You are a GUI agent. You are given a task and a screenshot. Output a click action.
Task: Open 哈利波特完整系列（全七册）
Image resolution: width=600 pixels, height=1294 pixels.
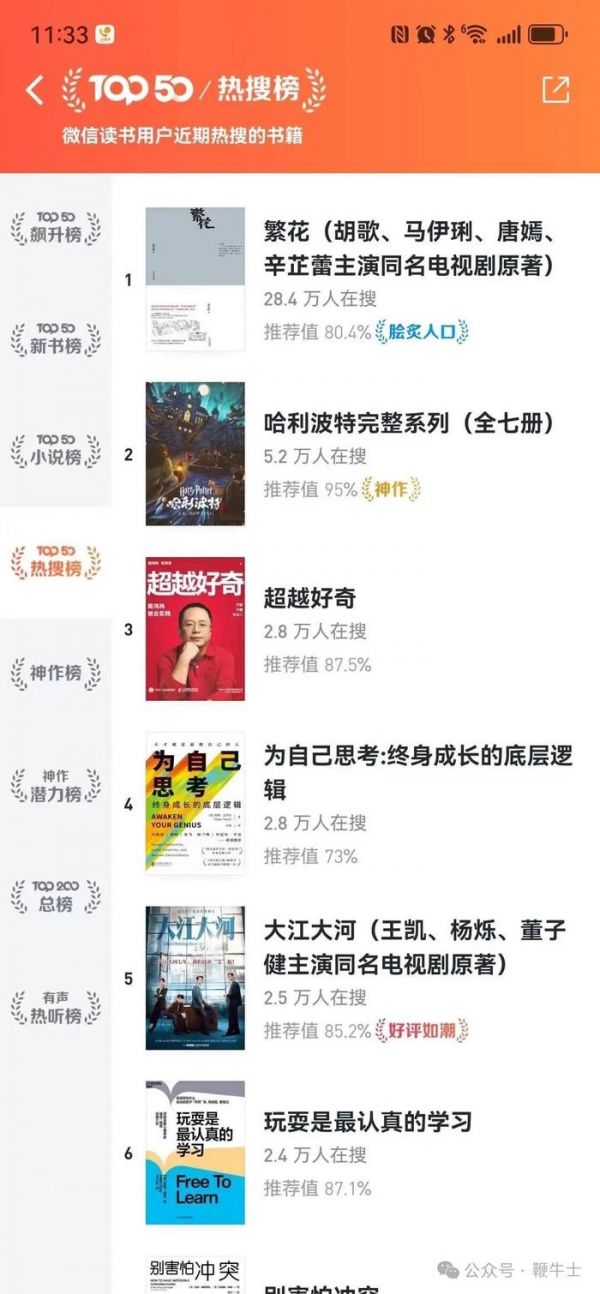point(408,423)
